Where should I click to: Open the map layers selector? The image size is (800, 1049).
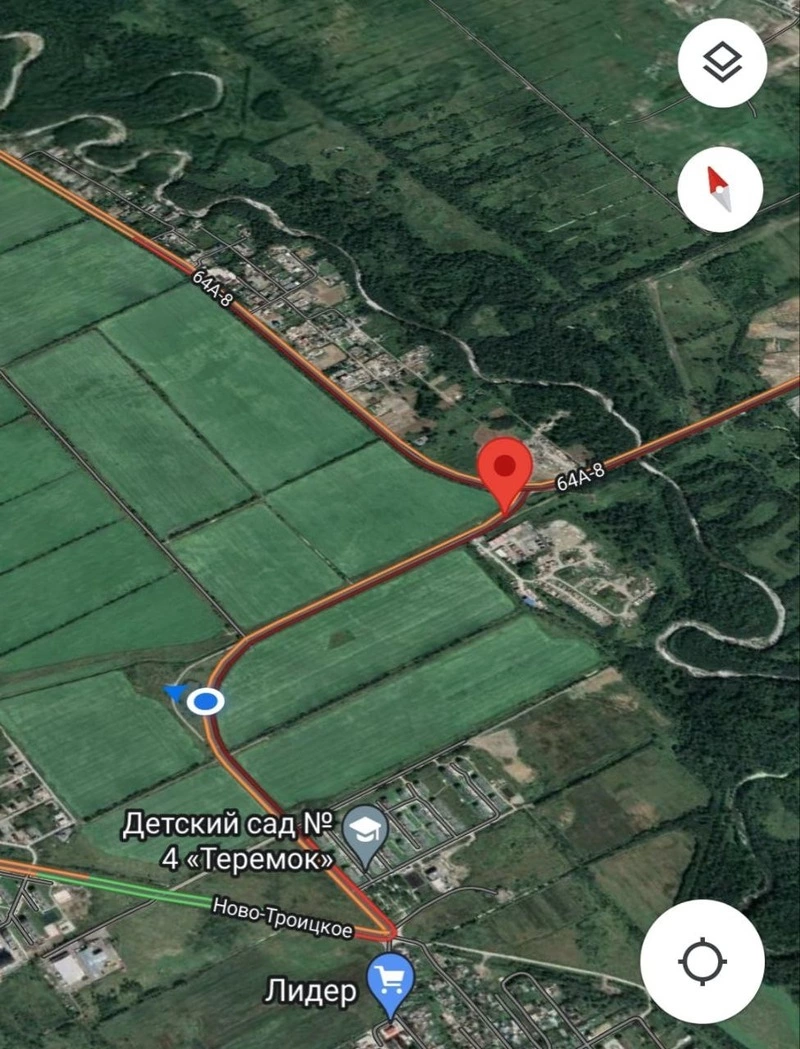point(722,63)
